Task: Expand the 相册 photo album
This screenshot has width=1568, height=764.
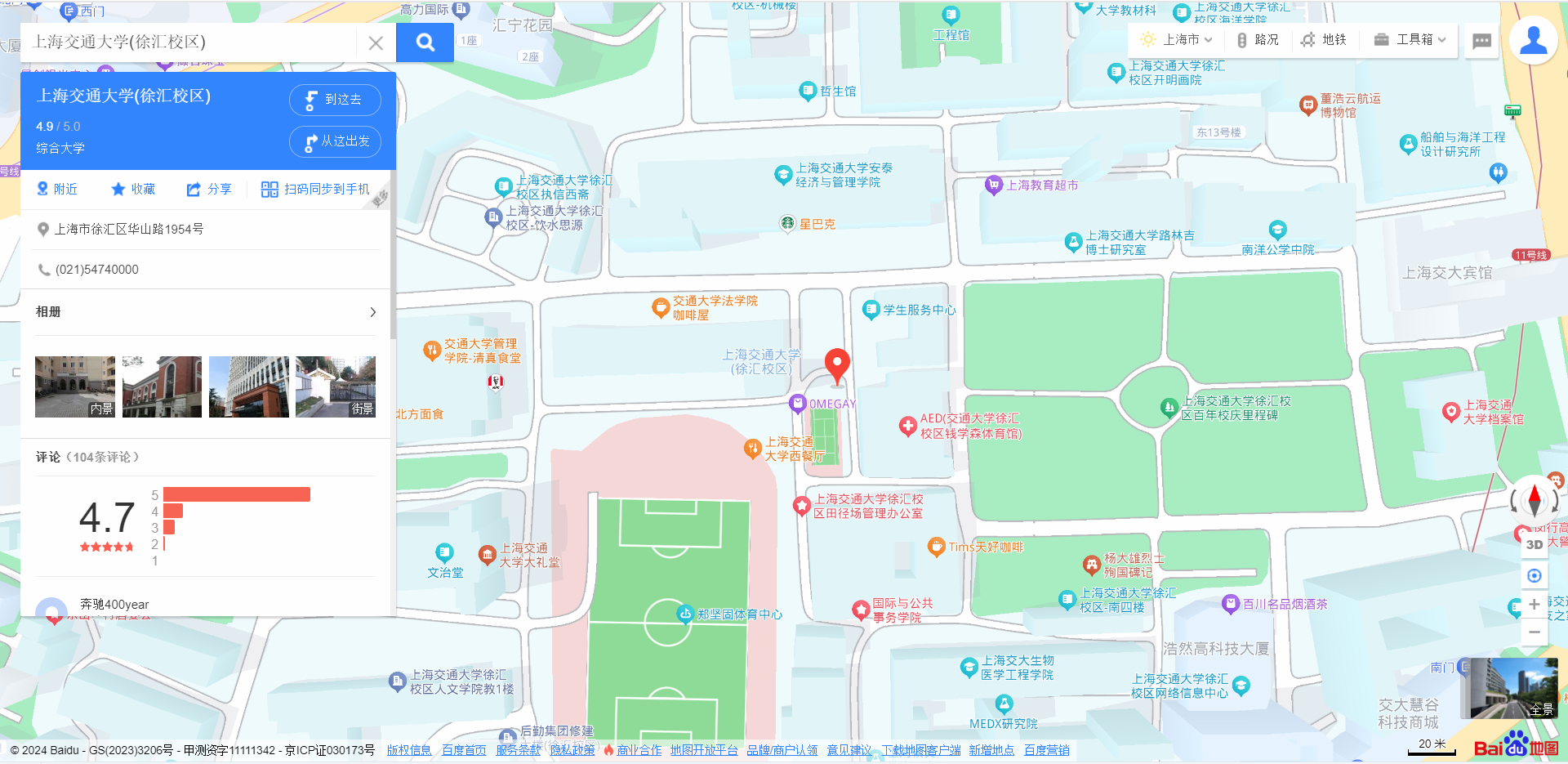Action: point(372,312)
